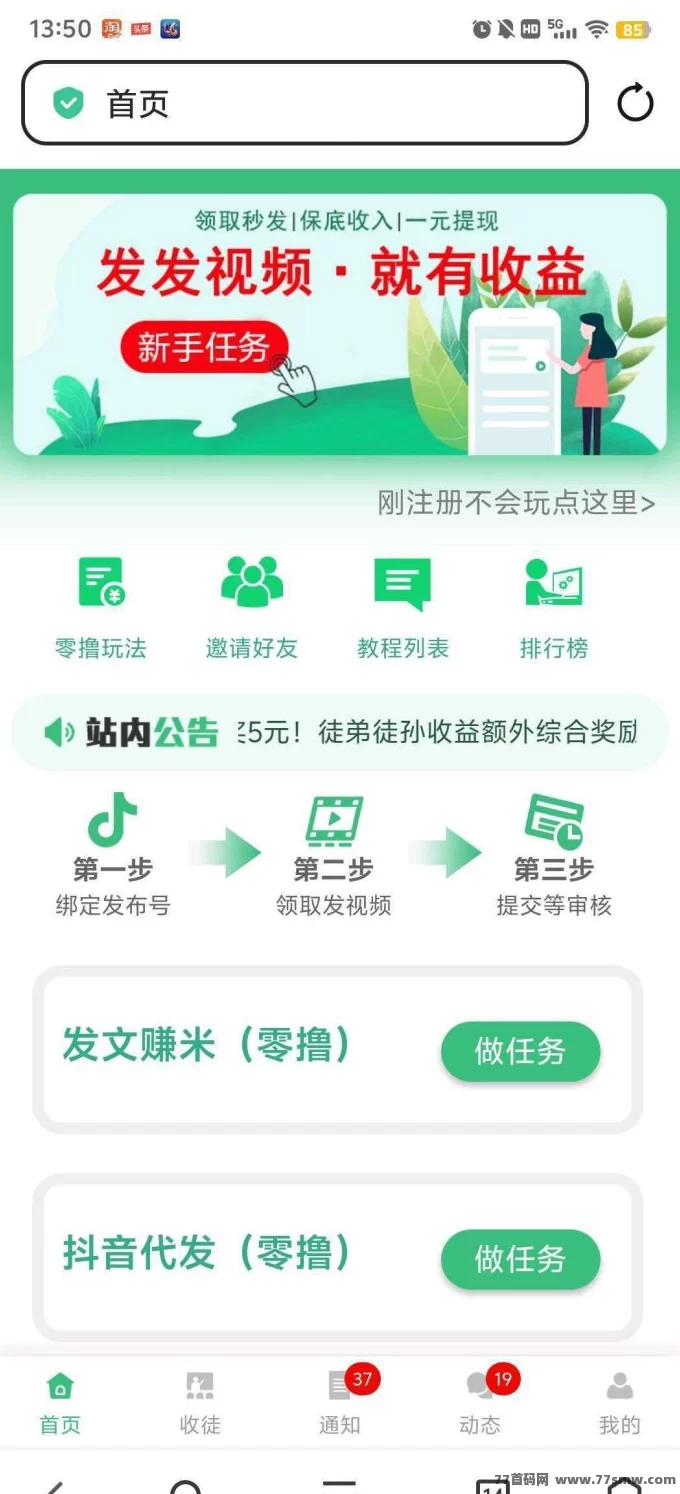Switch to the 通知 tab
680x1494 pixels.
pyautogui.click(x=340, y=1403)
